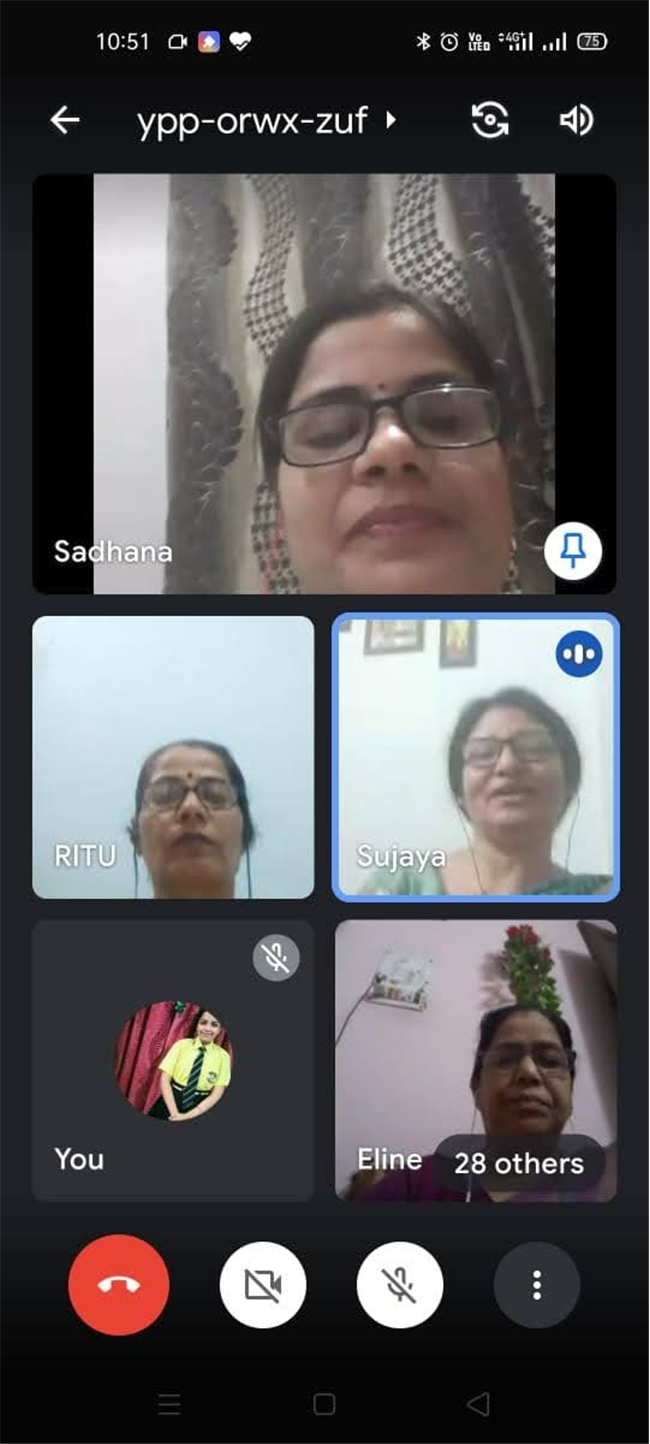The height and width of the screenshot is (1444, 650).
Task: View the 28 other participants
Action: [519, 1163]
